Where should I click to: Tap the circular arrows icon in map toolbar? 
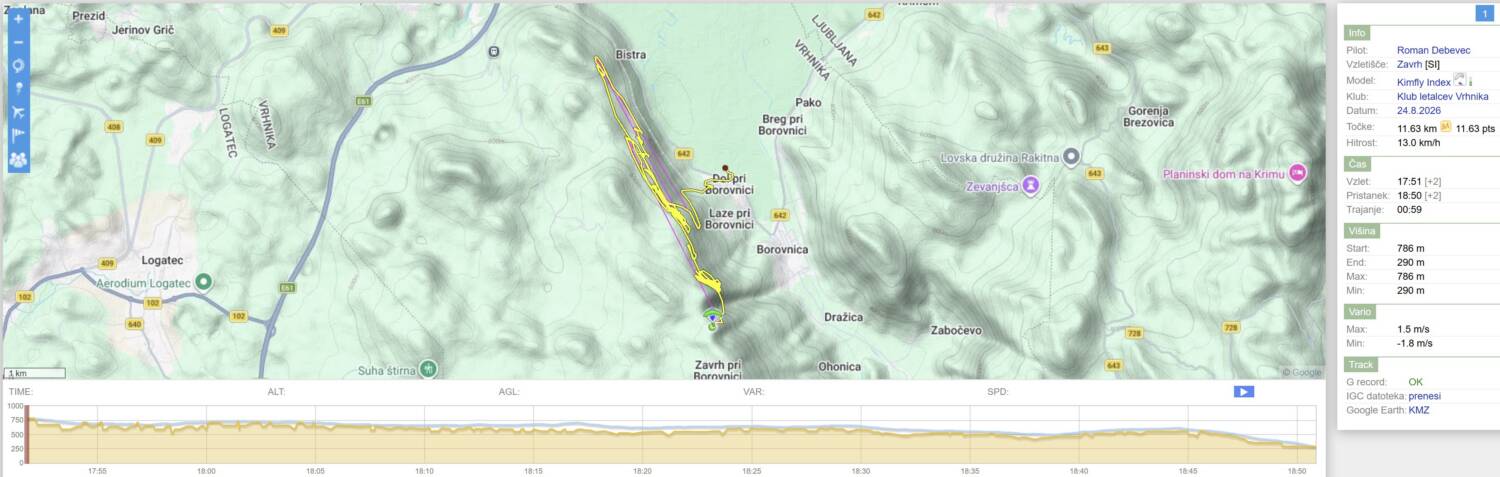[18, 66]
